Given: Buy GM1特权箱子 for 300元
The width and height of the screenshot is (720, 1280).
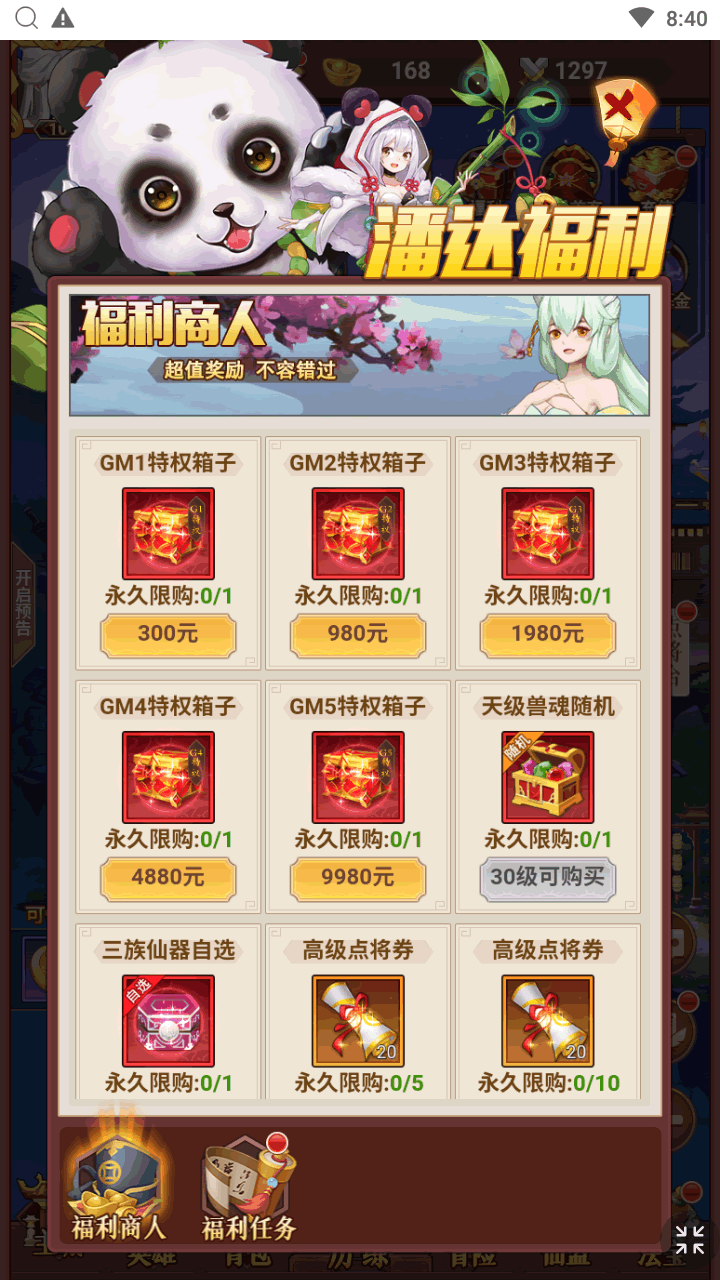Looking at the screenshot, I should pos(168,634).
